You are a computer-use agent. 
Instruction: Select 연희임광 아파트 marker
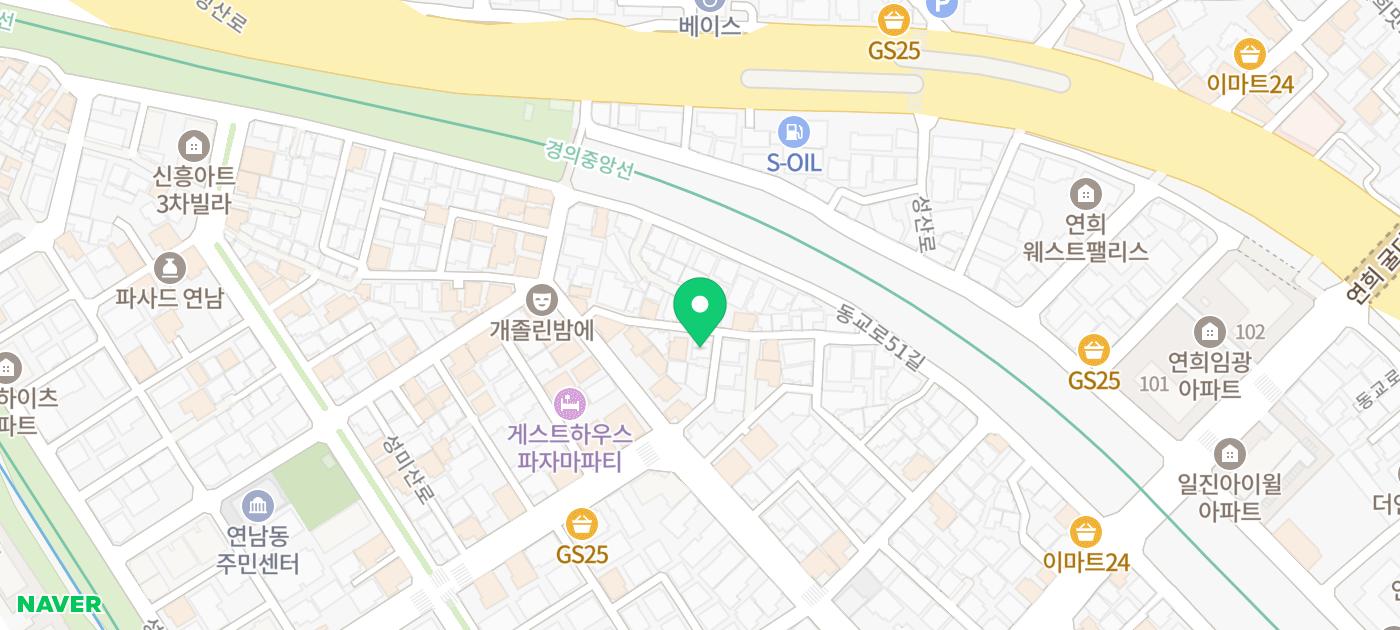pyautogui.click(x=1210, y=330)
